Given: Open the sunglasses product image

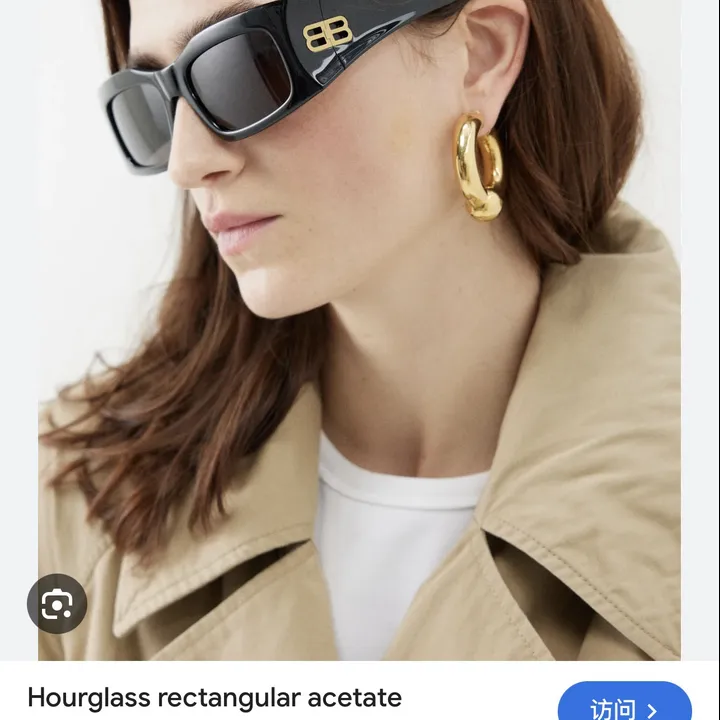Looking at the screenshot, I should point(360,330).
